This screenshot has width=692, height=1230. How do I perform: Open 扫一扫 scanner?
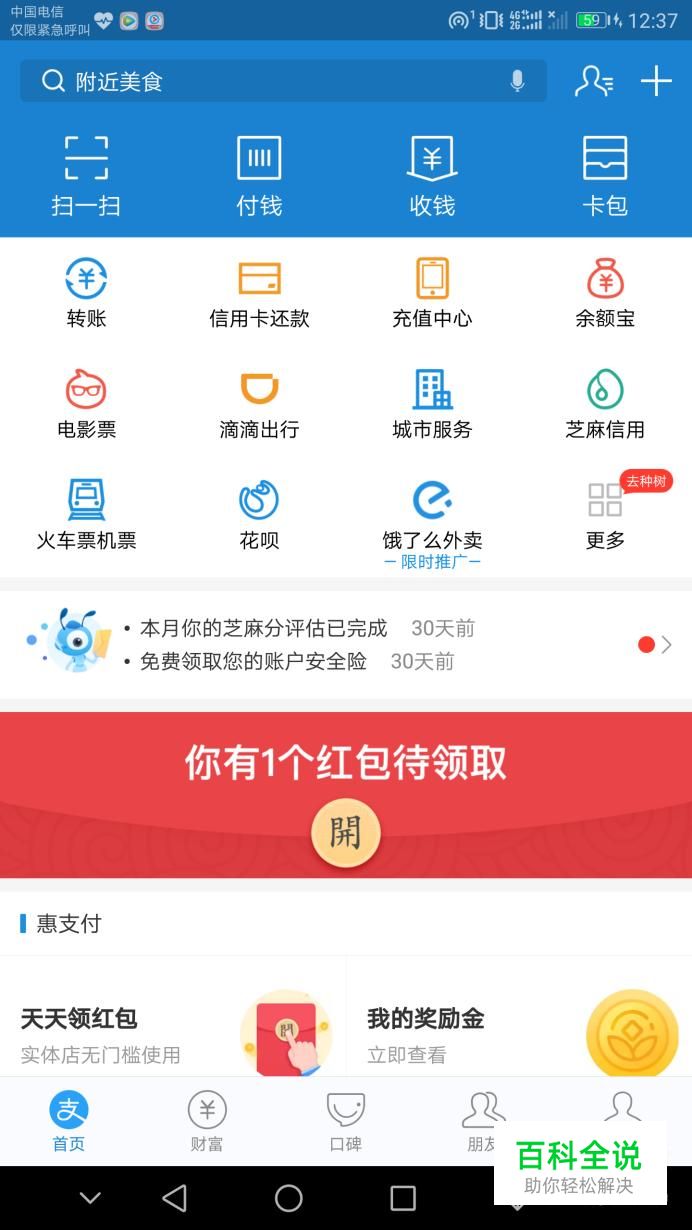pyautogui.click(x=86, y=176)
